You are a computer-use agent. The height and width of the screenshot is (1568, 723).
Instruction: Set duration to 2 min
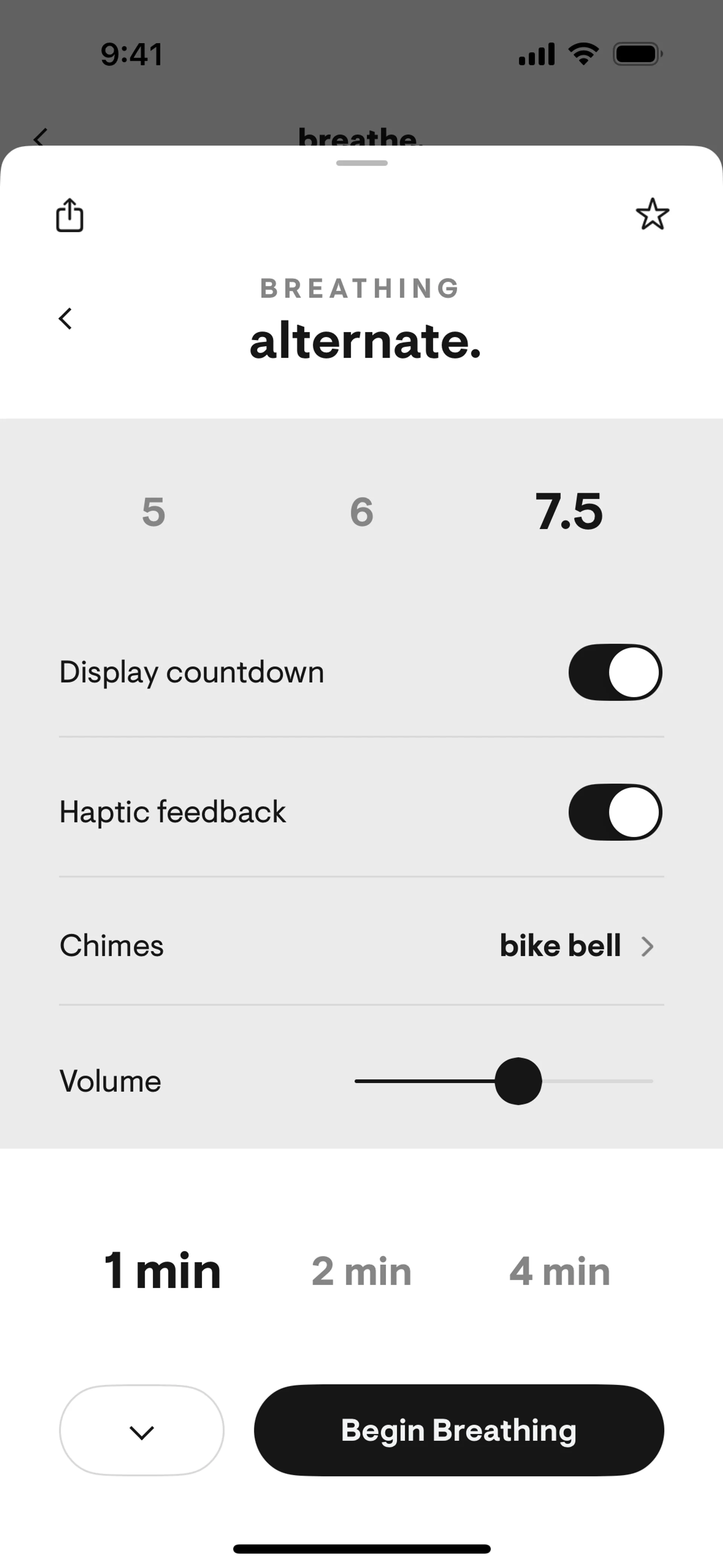click(x=361, y=1271)
